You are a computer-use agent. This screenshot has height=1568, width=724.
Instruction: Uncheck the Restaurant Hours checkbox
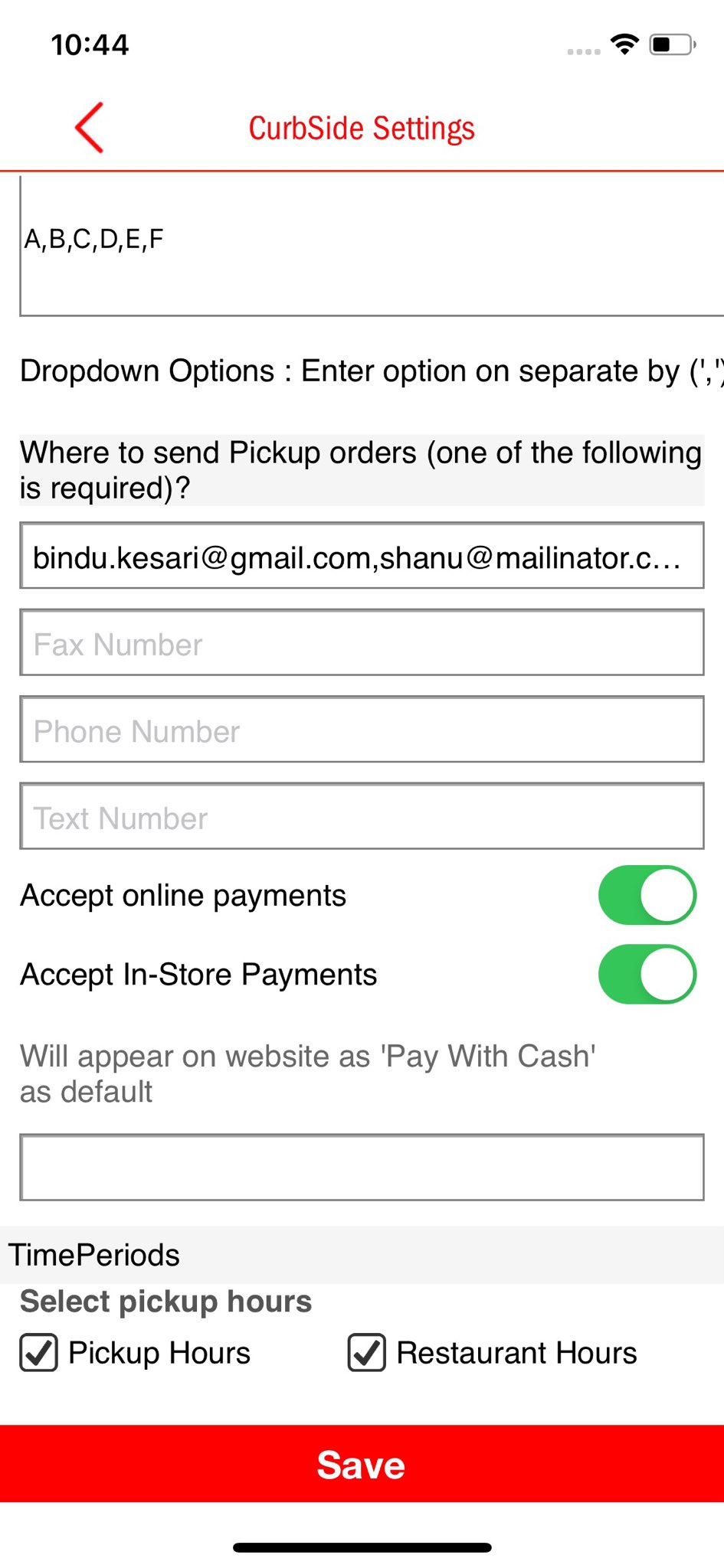pos(367,1352)
